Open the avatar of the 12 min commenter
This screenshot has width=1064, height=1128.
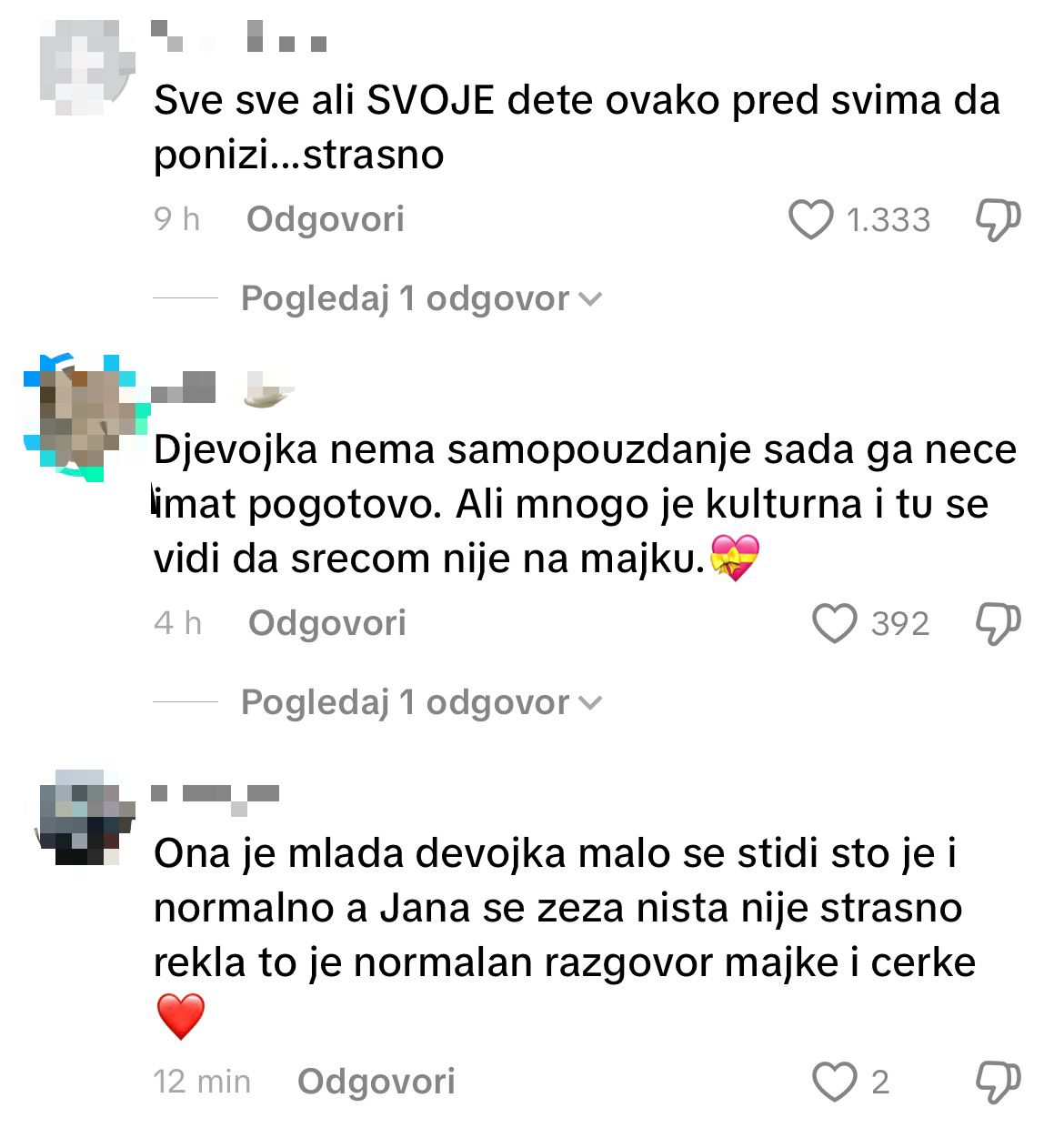point(85,817)
